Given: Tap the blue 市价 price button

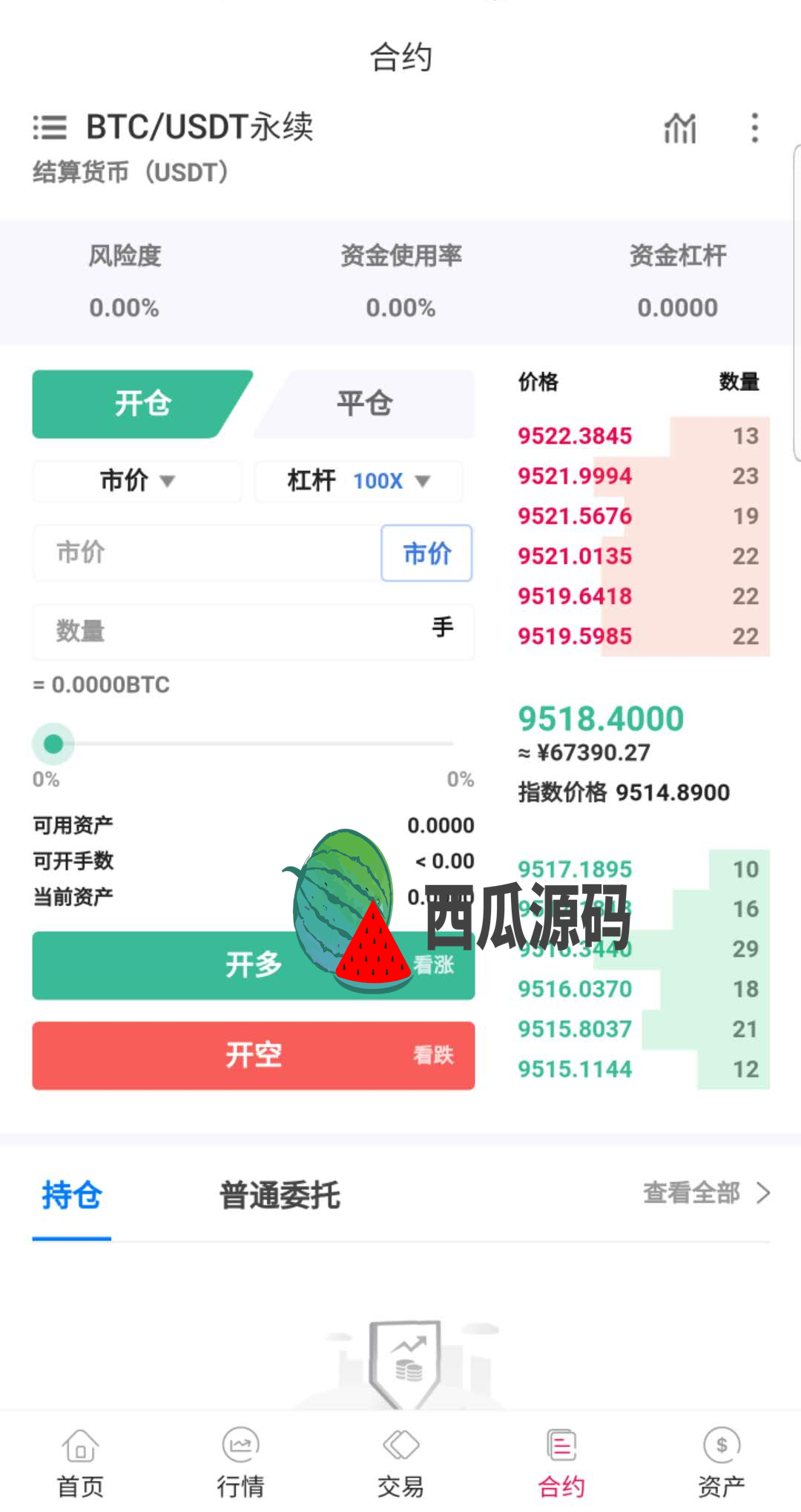Looking at the screenshot, I should [x=426, y=553].
